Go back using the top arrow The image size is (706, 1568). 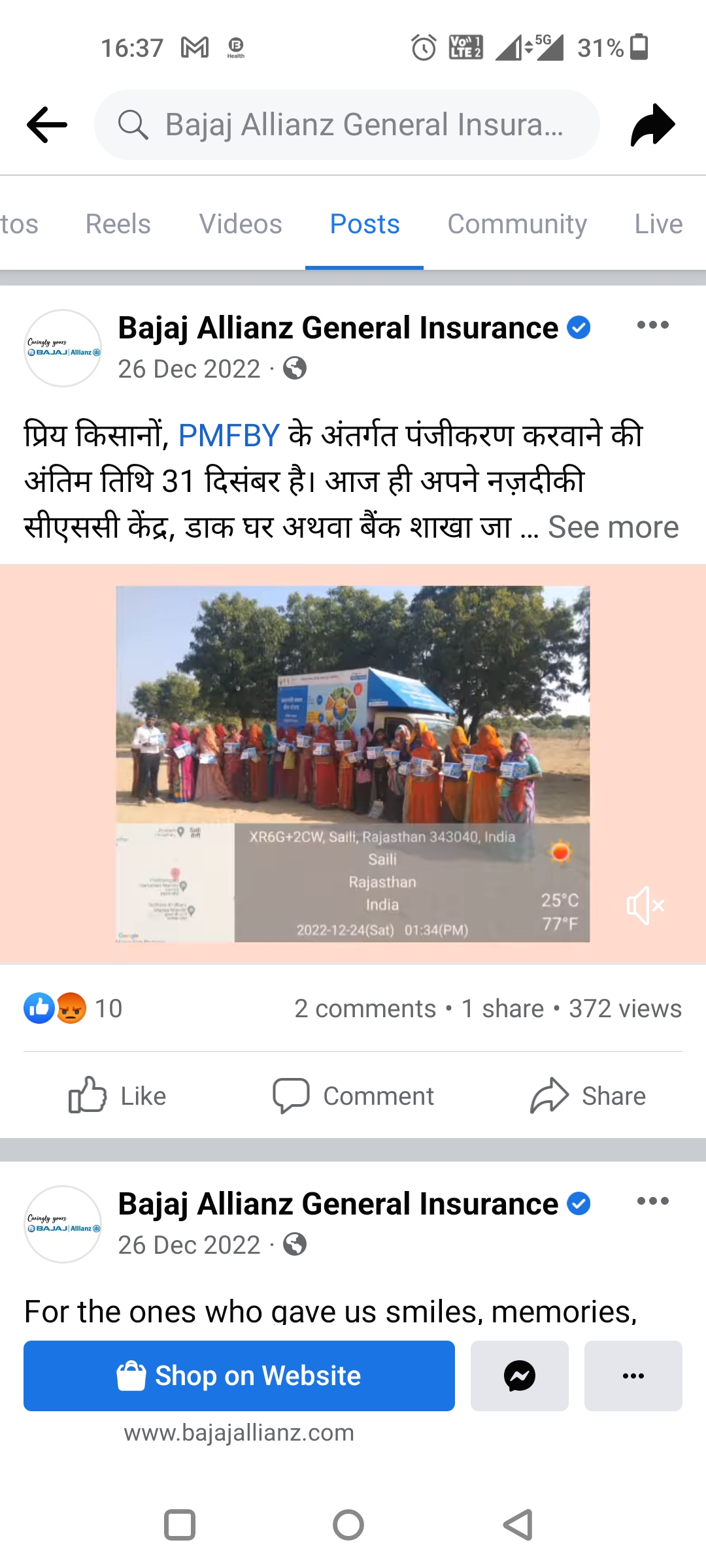47,124
